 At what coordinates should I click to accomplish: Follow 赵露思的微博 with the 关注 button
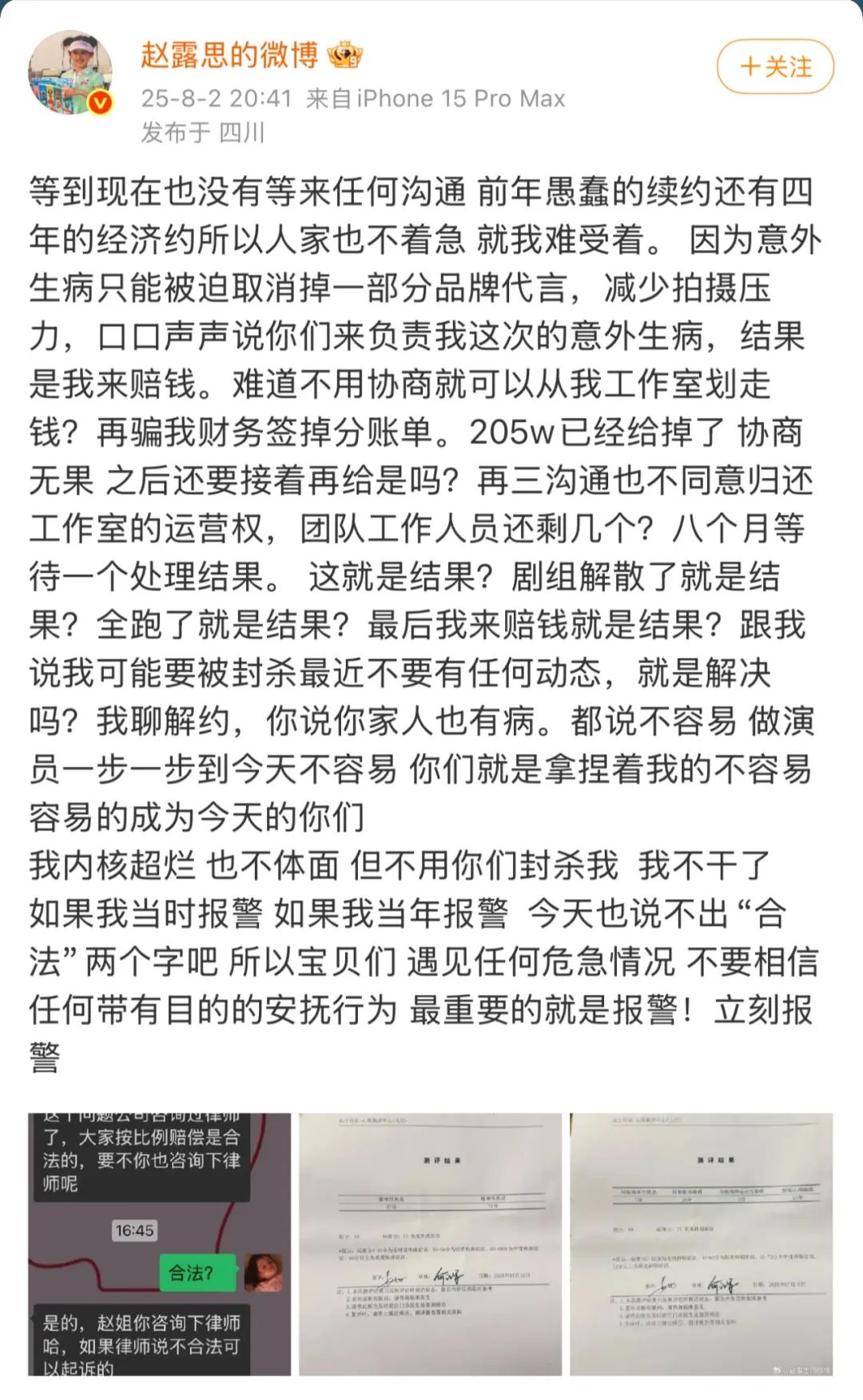[775, 67]
